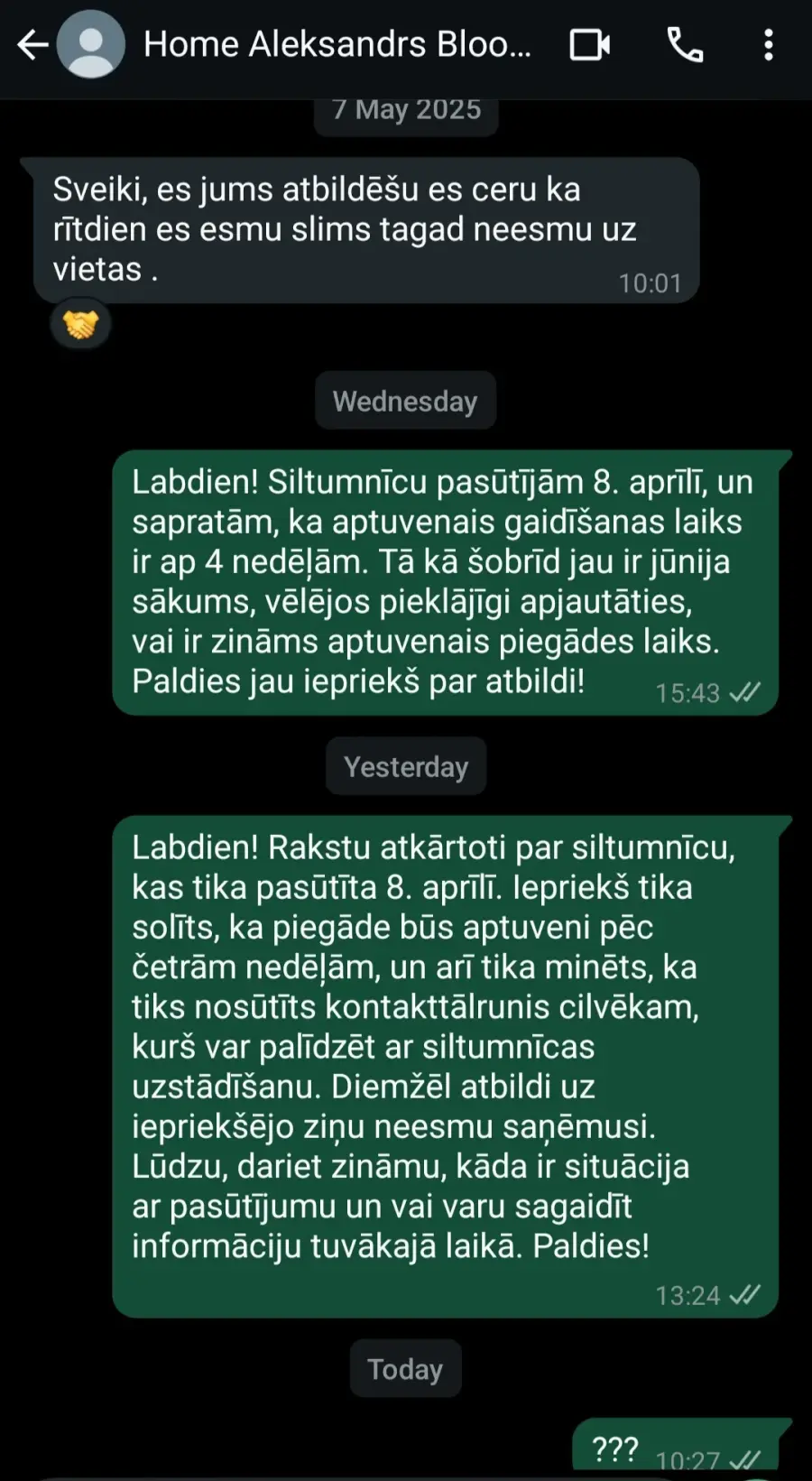Viewport: 812px width, 1481px height.
Task: Start a voice call
Action: click(x=685, y=44)
